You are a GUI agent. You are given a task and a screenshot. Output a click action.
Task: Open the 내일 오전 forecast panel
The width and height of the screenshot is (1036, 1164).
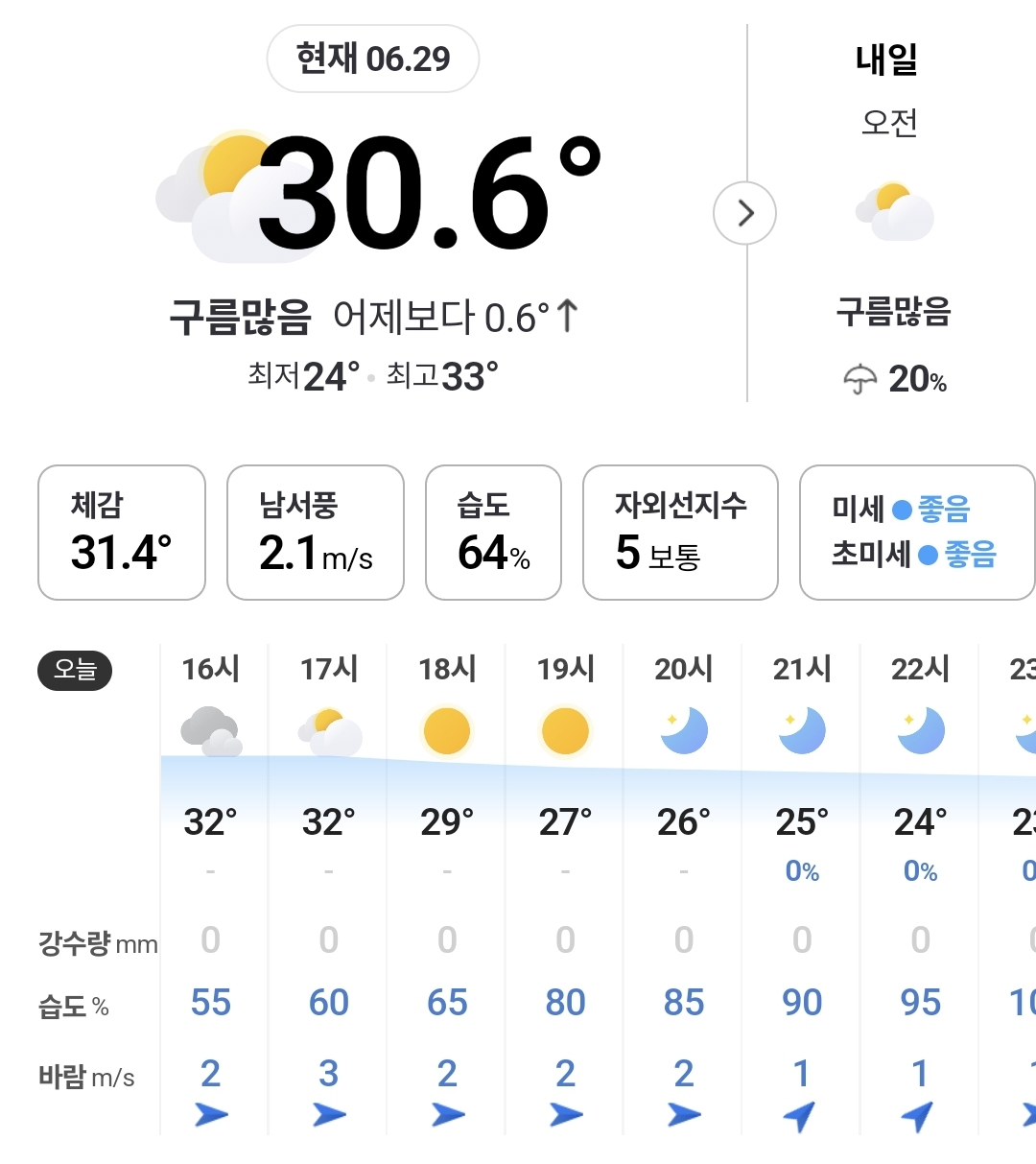pyautogui.click(x=892, y=221)
